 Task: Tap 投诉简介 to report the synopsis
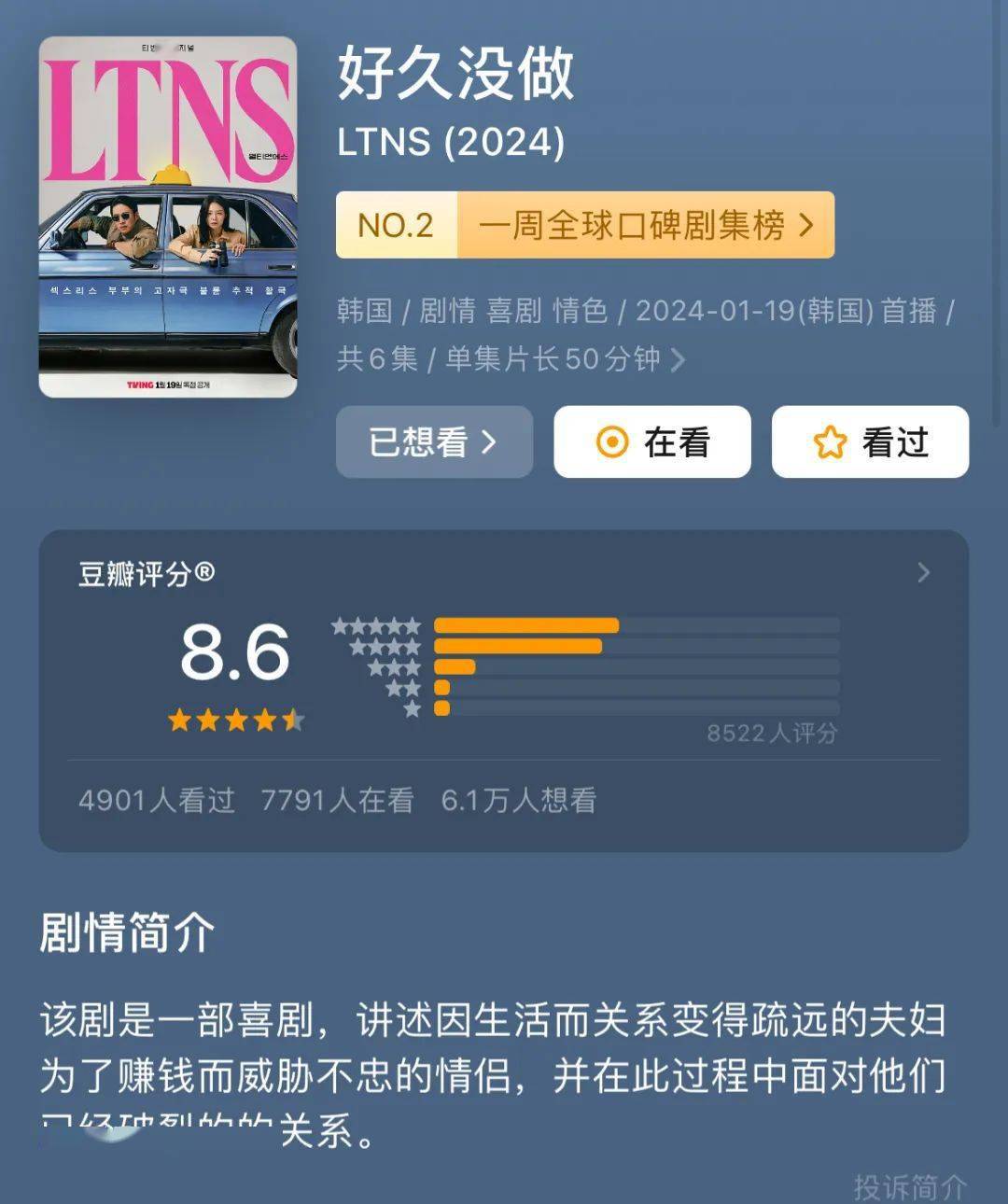click(909, 1186)
